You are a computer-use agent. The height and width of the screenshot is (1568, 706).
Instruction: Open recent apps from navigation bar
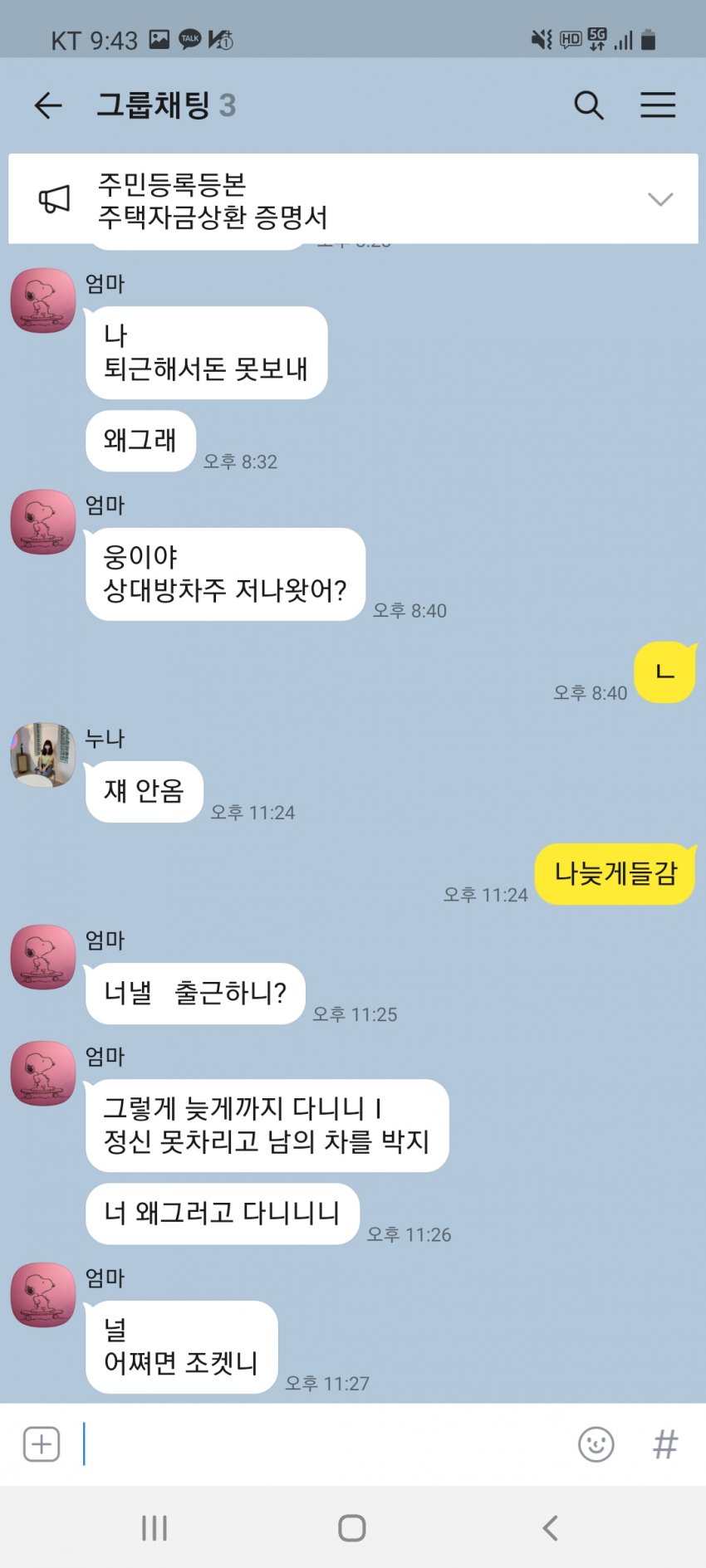point(154,1528)
